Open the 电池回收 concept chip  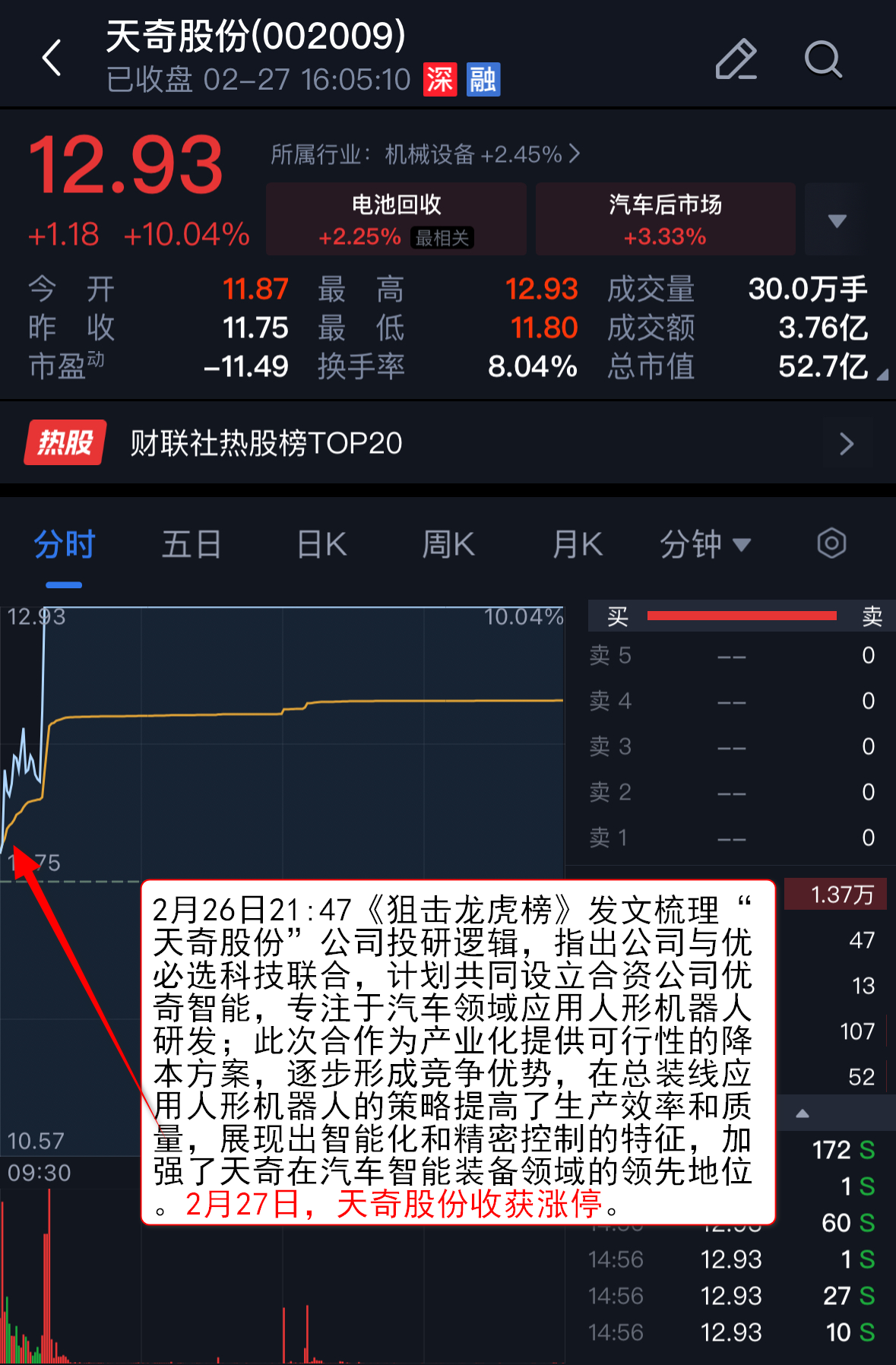click(396, 219)
